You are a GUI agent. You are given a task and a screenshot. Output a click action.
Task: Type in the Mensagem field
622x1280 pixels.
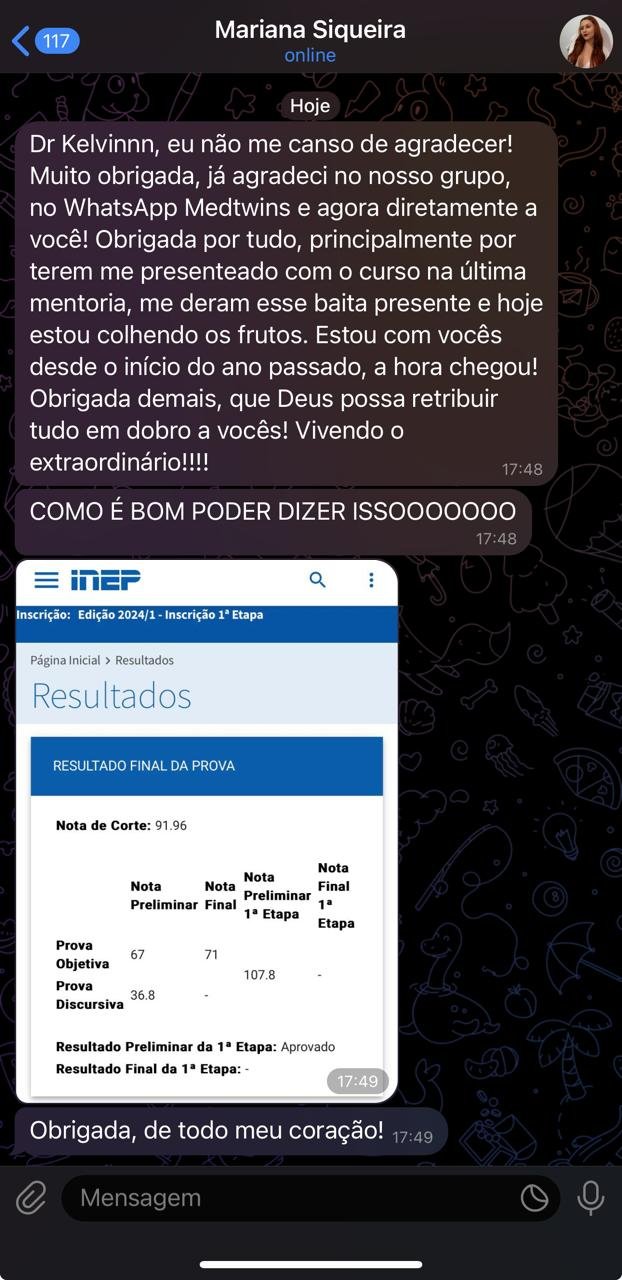coord(290,1197)
